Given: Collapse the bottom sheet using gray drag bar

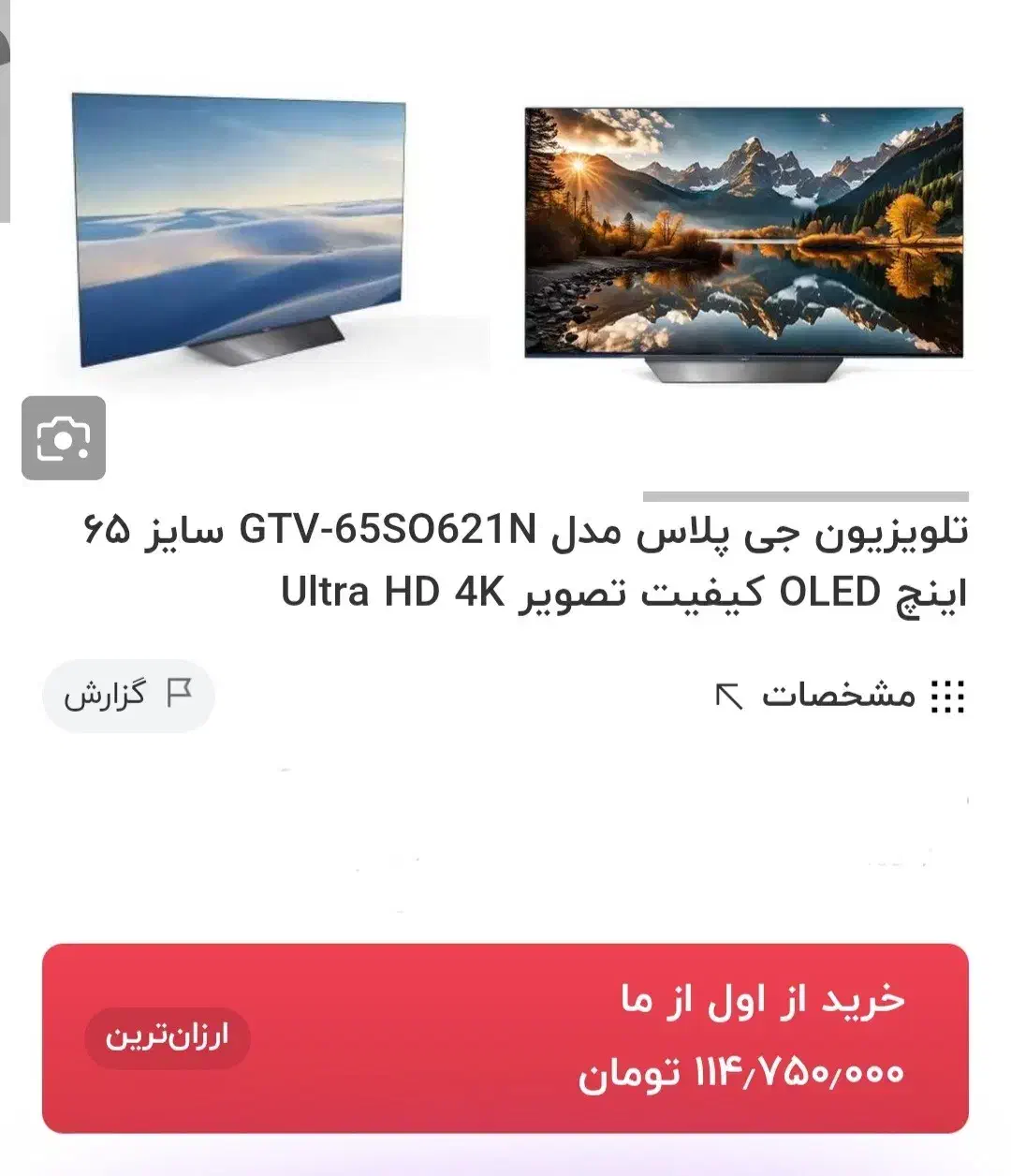Looking at the screenshot, I should [x=805, y=488].
